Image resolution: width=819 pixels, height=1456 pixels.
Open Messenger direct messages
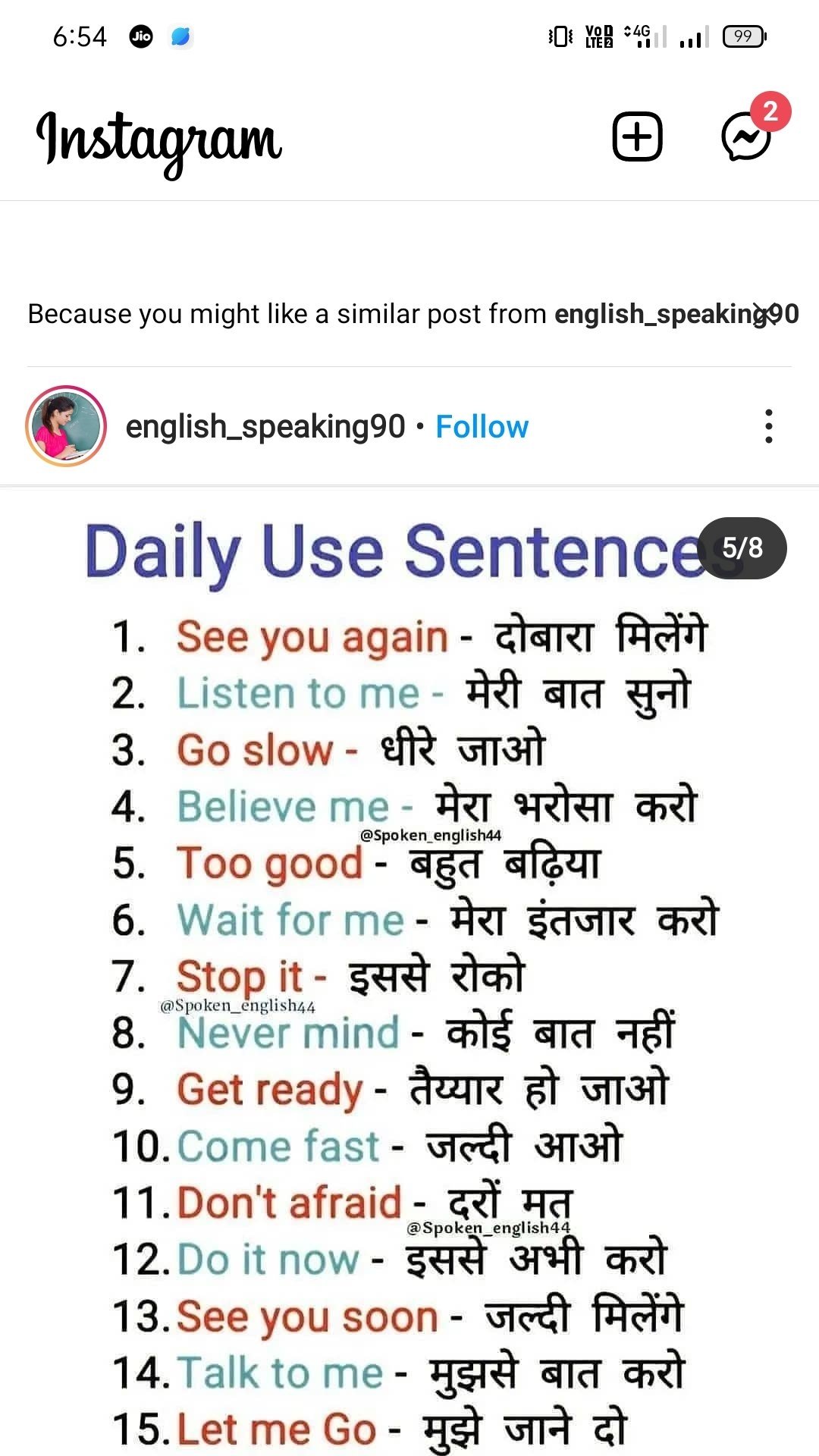[x=746, y=137]
